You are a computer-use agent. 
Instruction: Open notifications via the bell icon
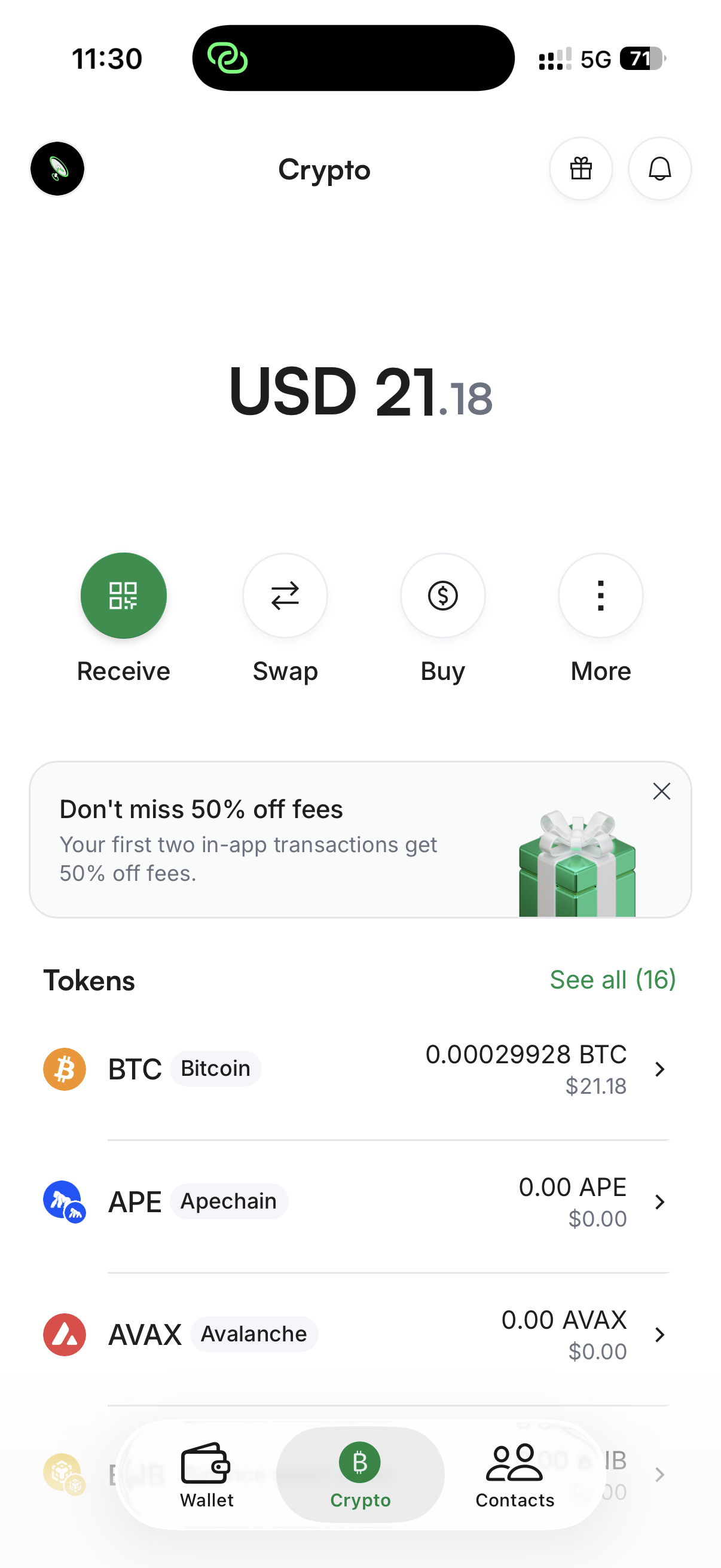coord(659,169)
